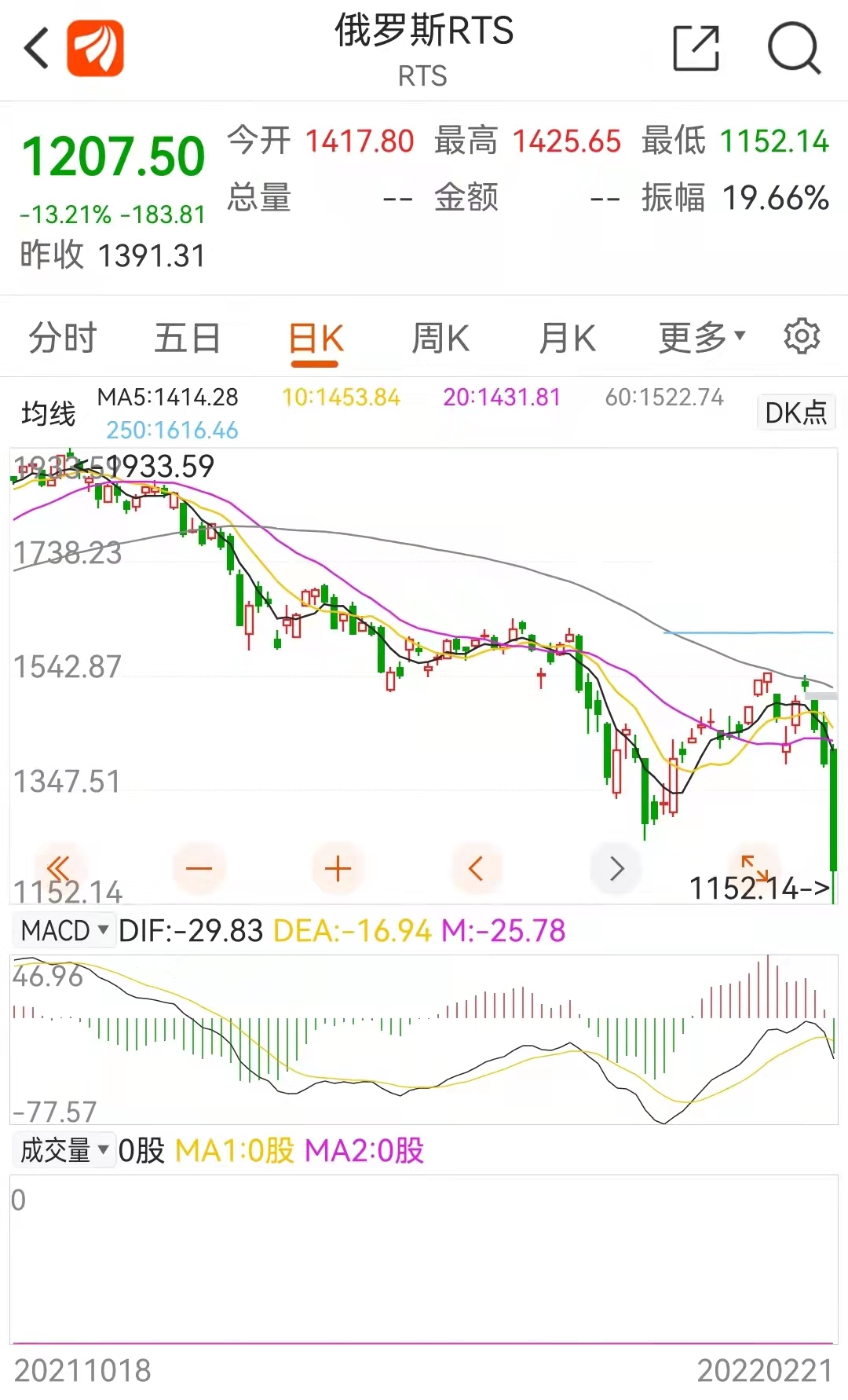This screenshot has height=1400, width=848.
Task: Open the search function
Action: [795, 47]
